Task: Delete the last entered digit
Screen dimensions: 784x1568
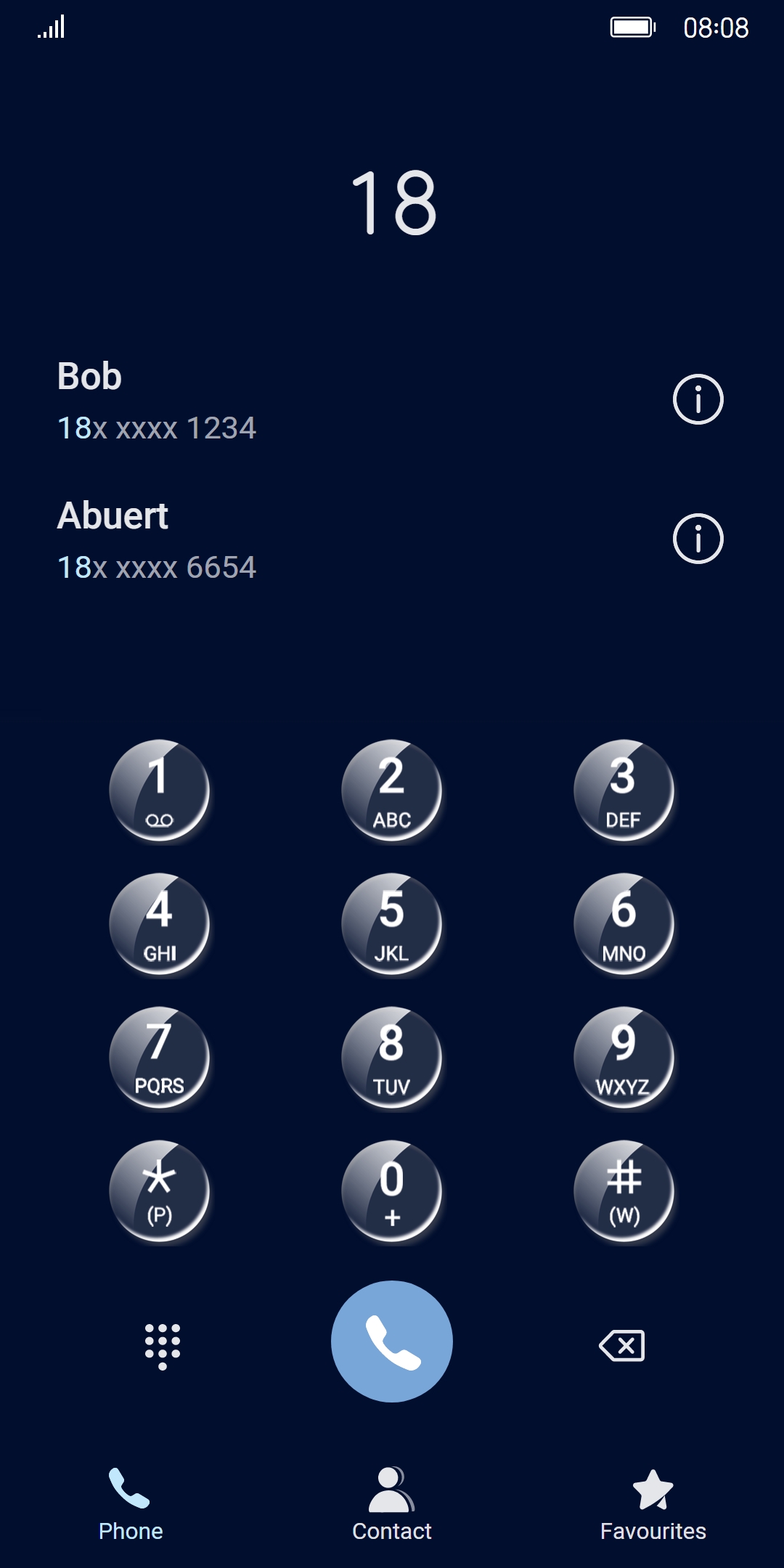Action: (x=622, y=1346)
